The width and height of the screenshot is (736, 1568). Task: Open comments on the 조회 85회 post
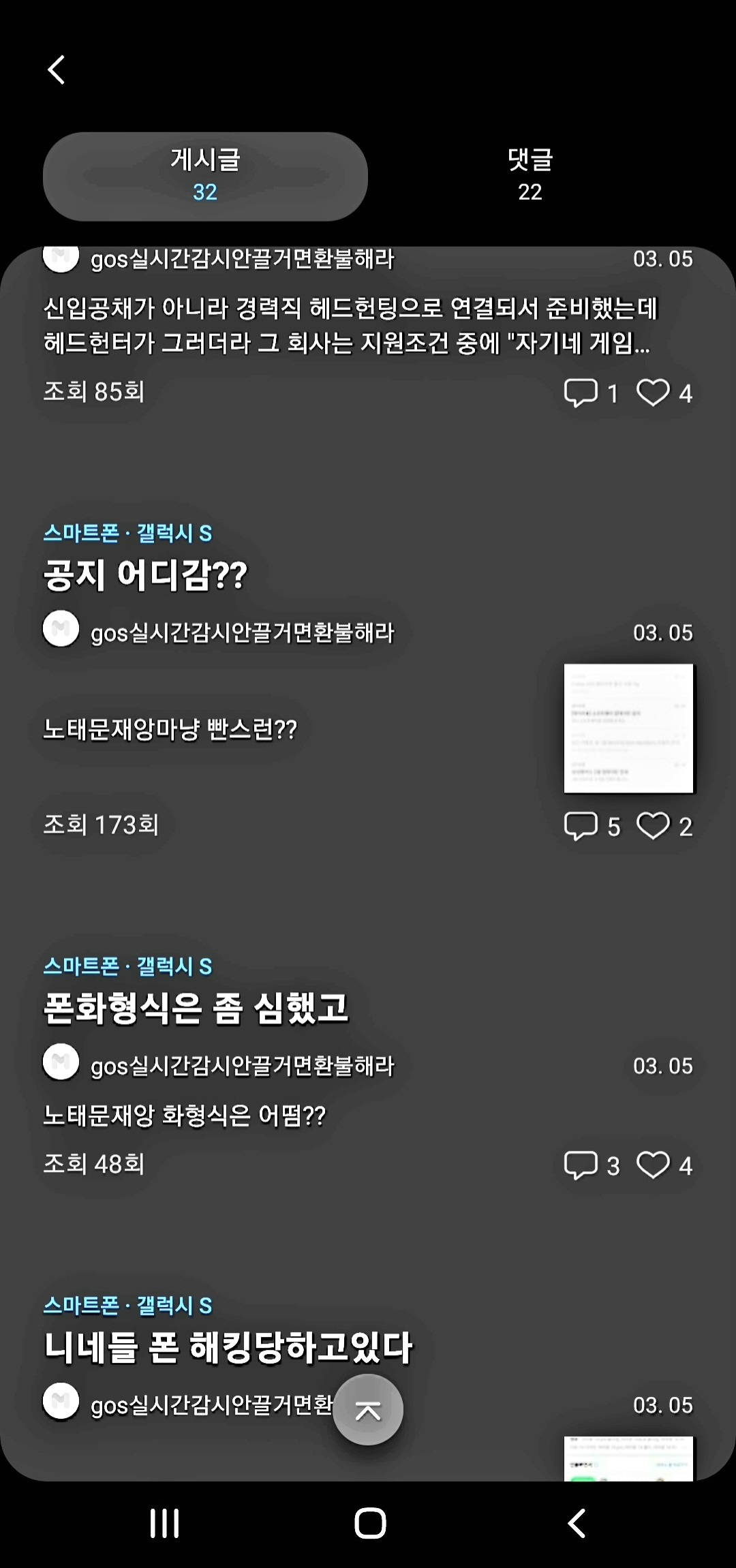[592, 393]
